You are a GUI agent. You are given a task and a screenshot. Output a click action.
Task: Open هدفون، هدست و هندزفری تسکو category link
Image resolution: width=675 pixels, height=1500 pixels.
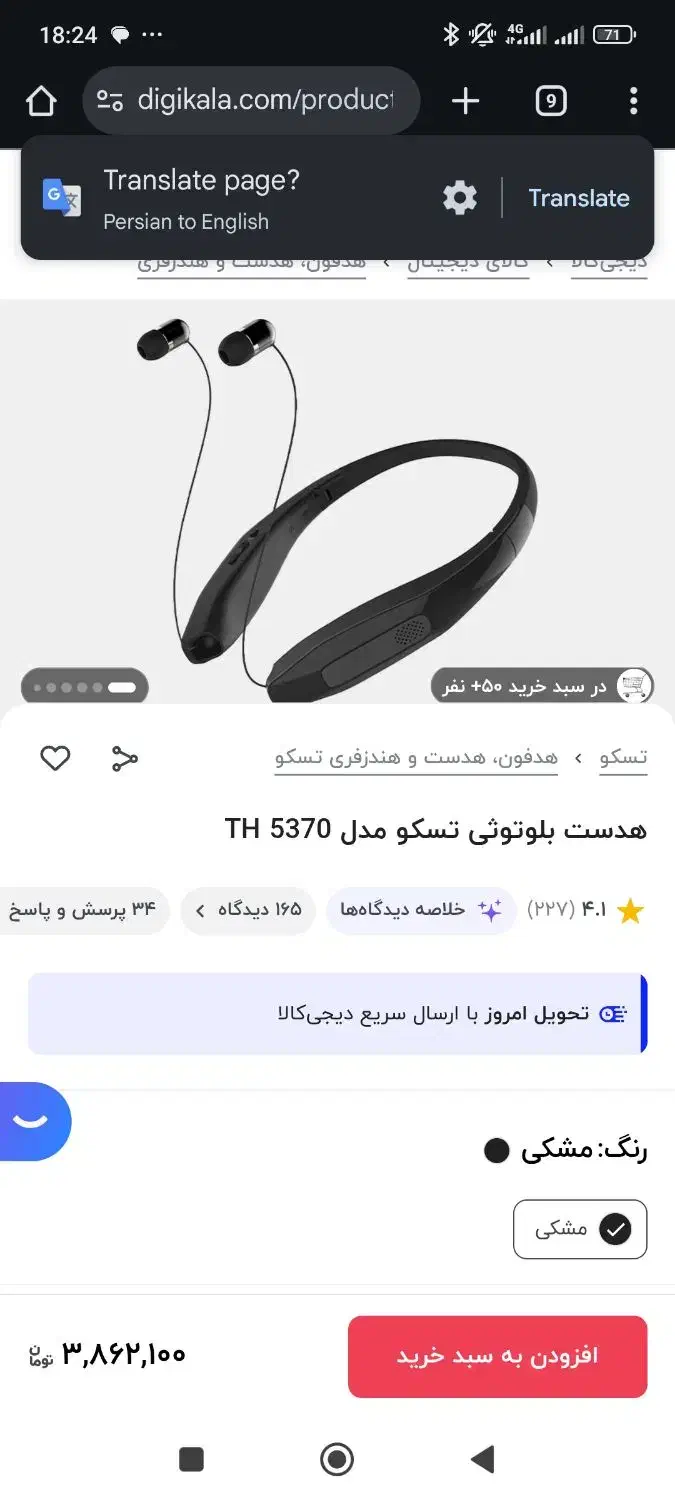pos(416,758)
